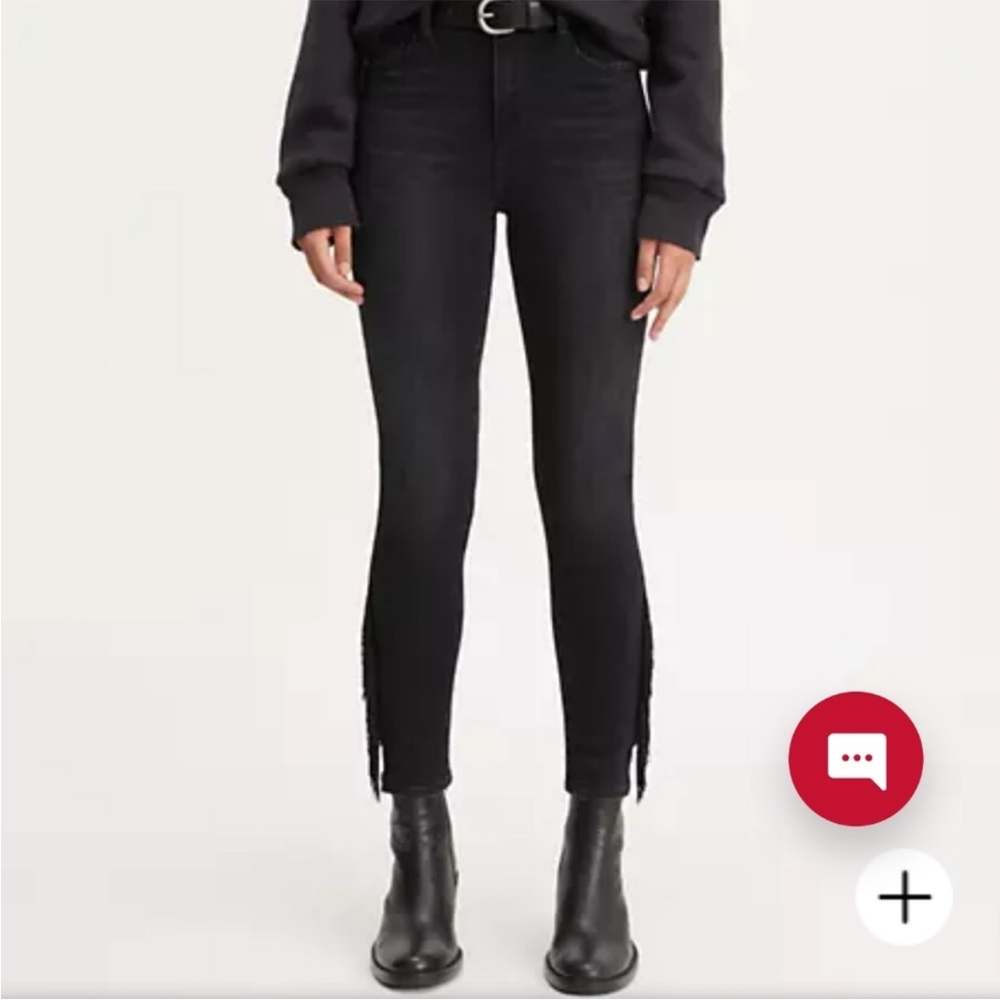Open the black fringe jeans product photo

(x=500, y=450)
